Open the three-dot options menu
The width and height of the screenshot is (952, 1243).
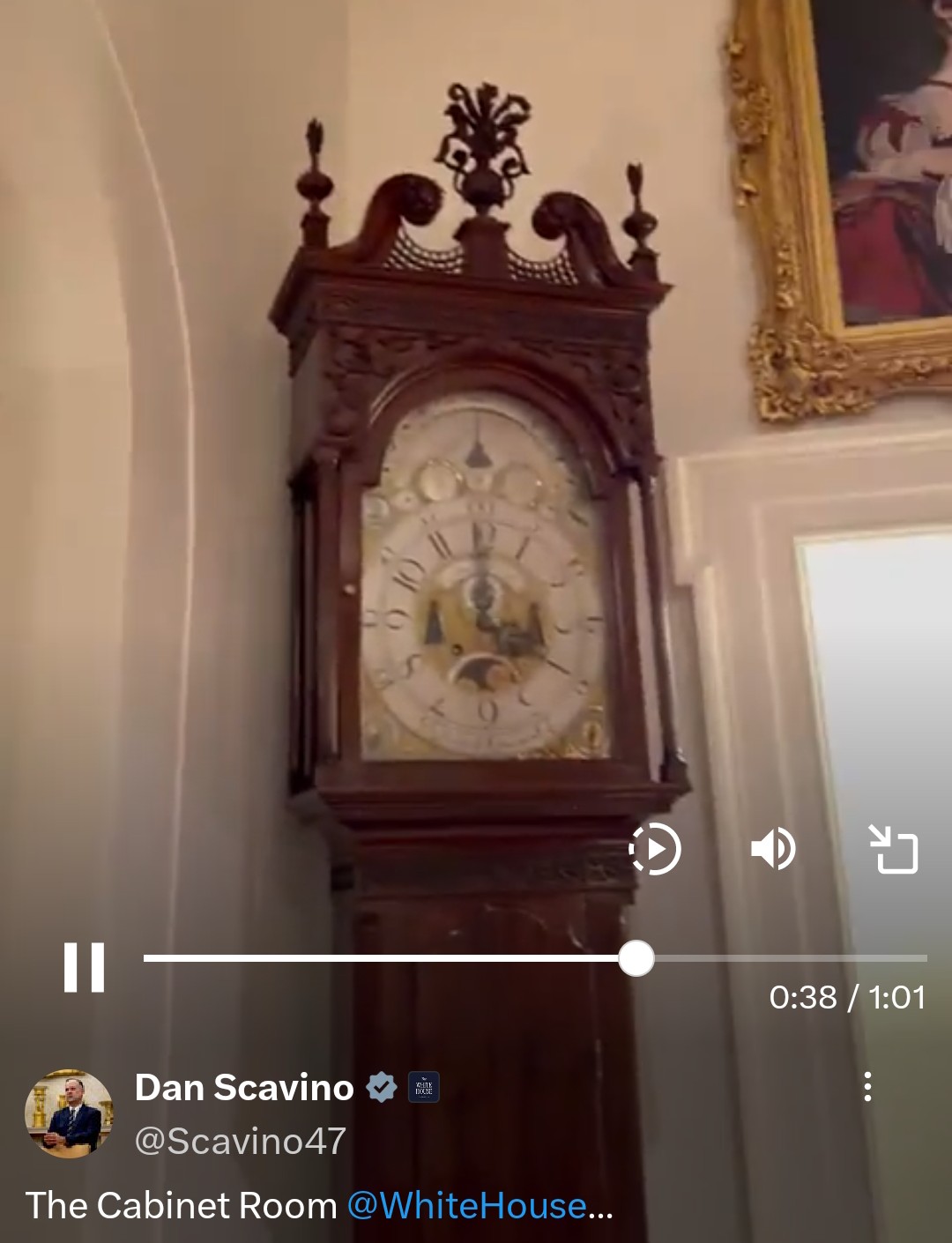(x=868, y=1087)
